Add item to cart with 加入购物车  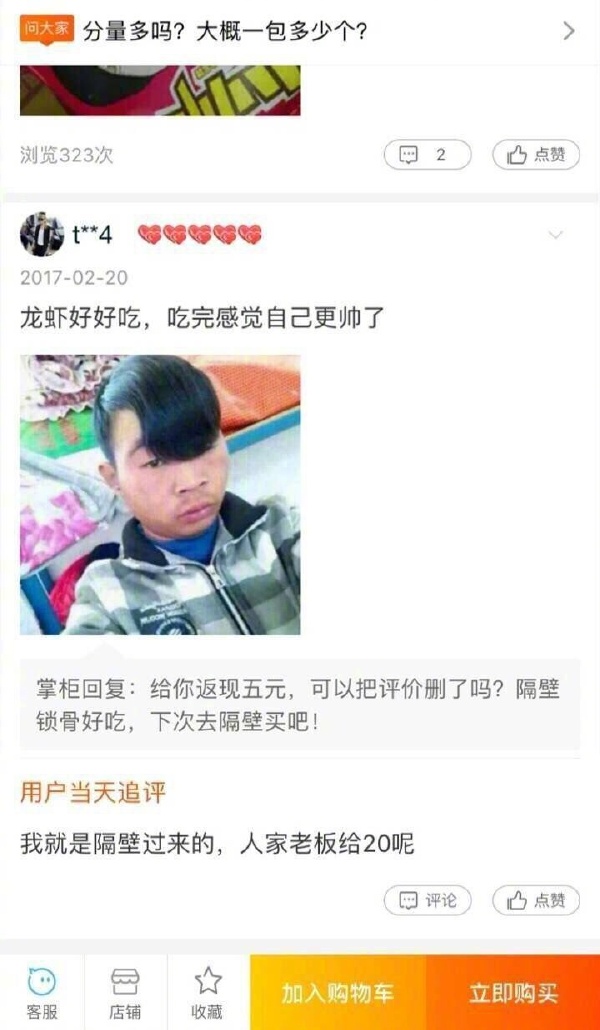pos(337,993)
